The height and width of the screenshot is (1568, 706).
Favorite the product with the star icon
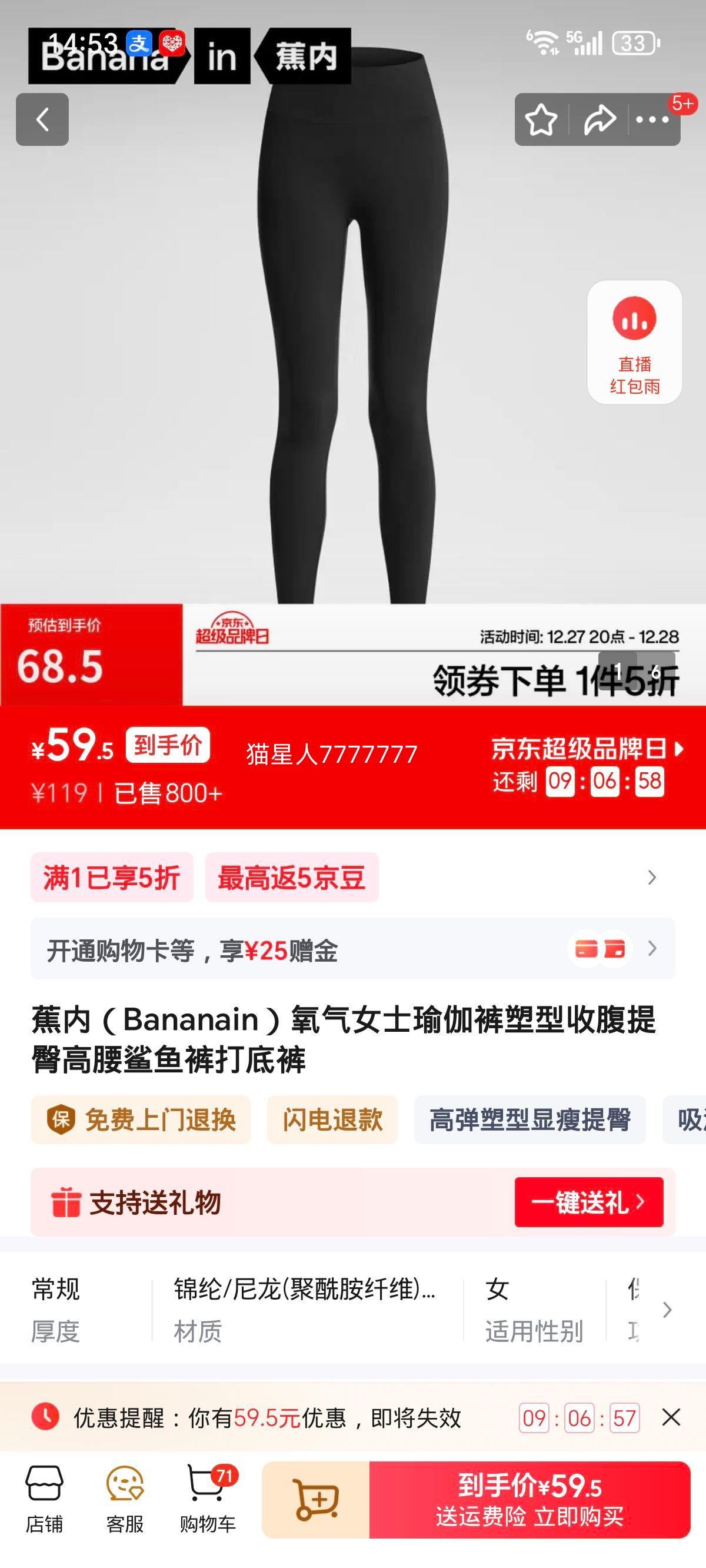(540, 119)
